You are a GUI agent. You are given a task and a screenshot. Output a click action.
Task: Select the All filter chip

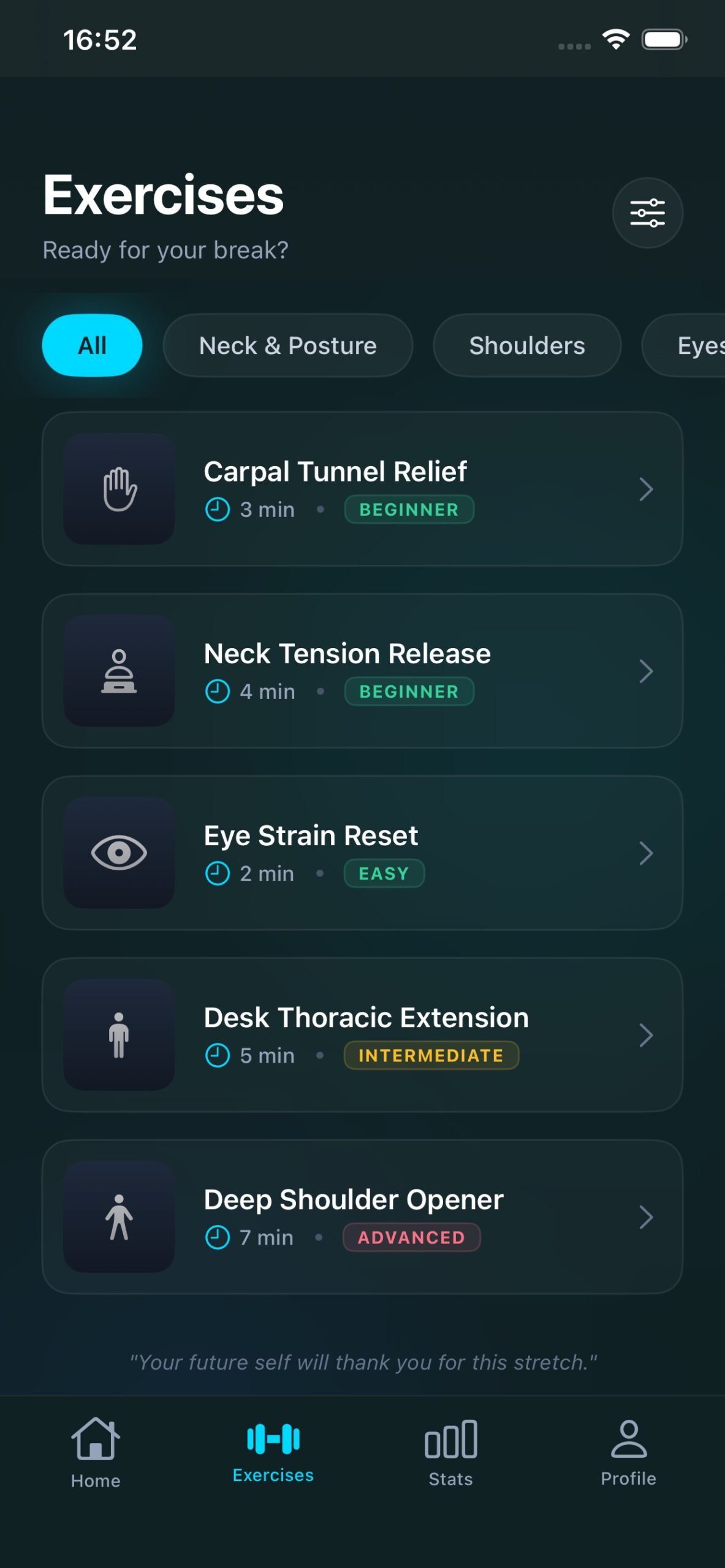click(x=92, y=345)
